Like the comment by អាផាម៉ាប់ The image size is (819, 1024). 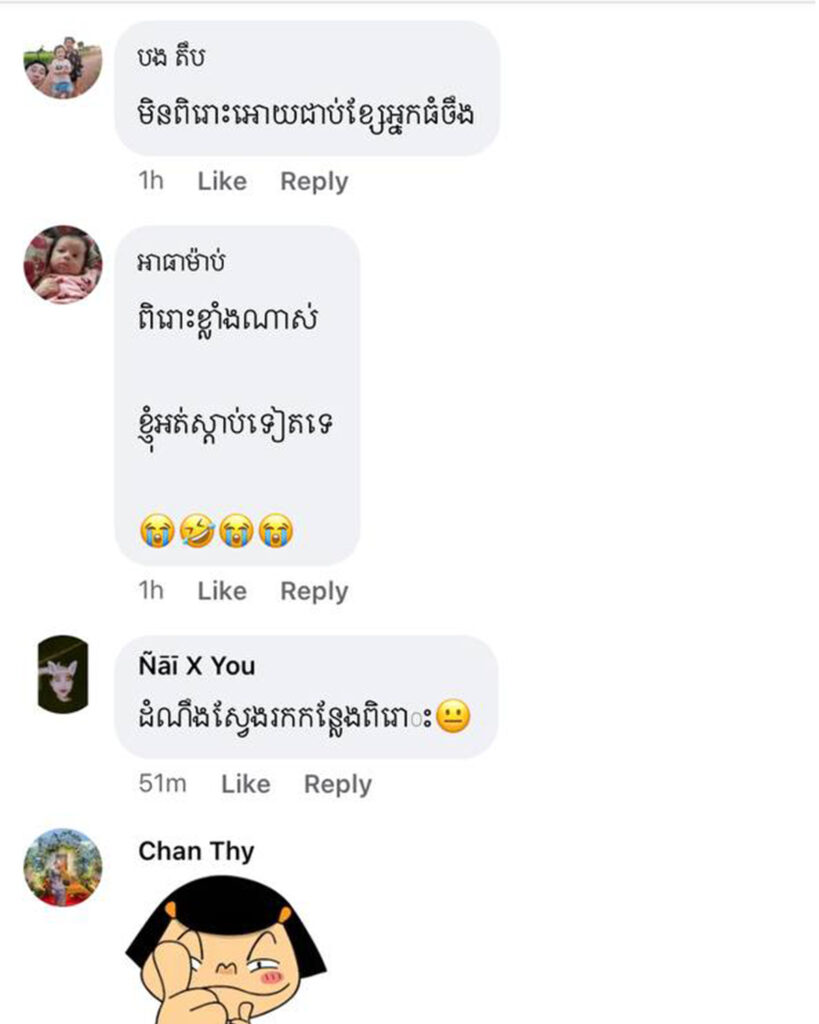[221, 591]
